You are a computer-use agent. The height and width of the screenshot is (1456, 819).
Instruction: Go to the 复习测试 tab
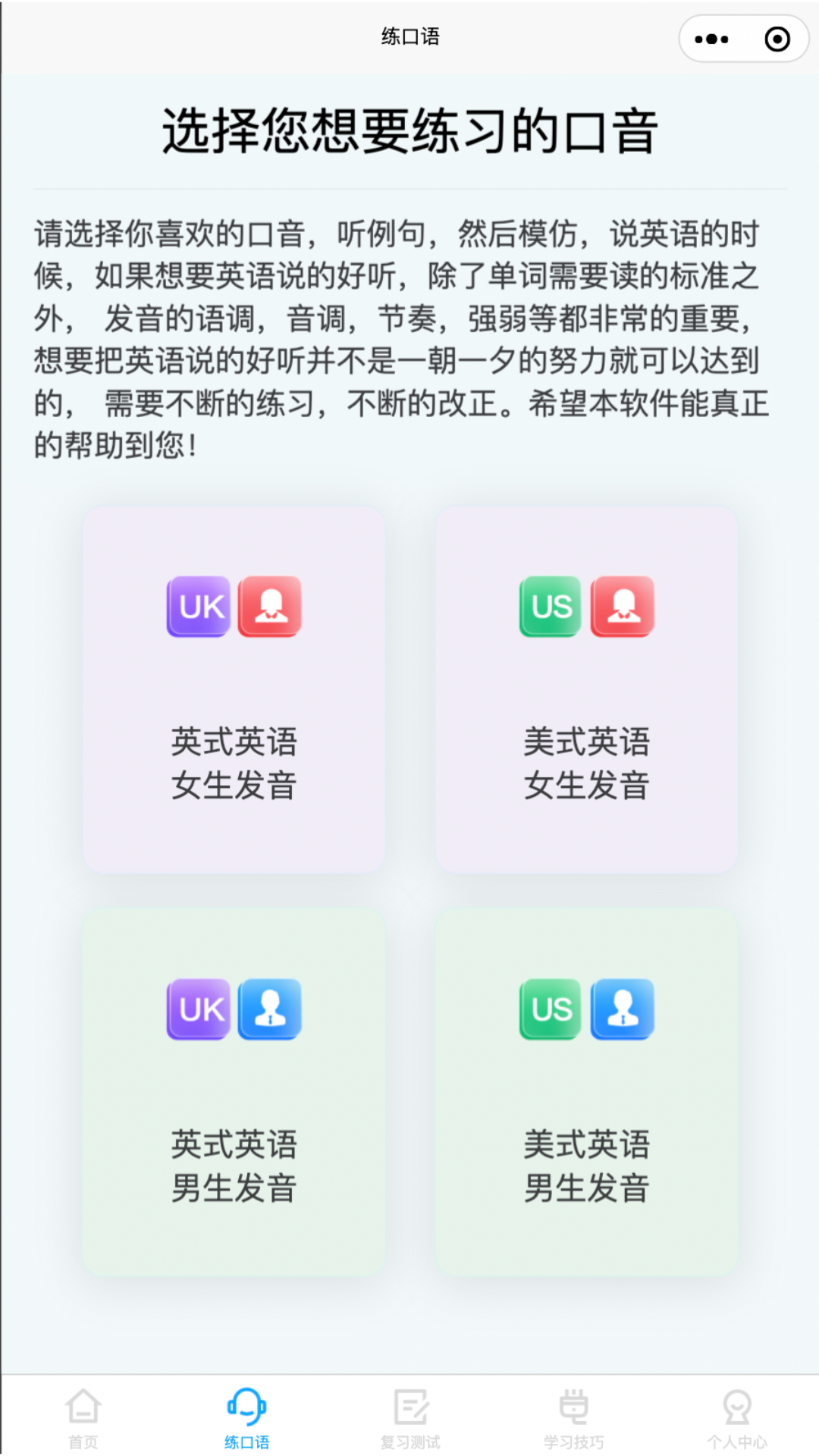tap(410, 1417)
